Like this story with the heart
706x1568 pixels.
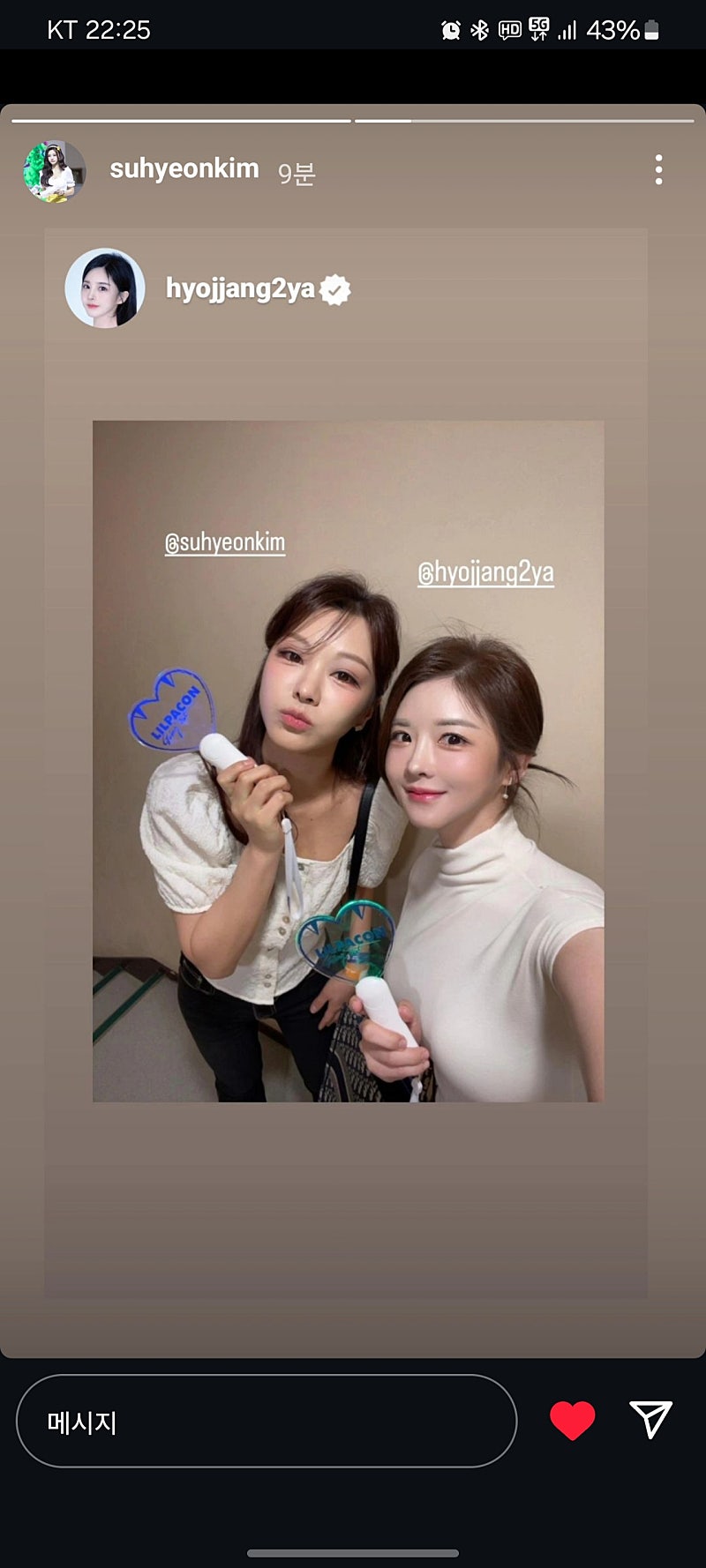[572, 1420]
